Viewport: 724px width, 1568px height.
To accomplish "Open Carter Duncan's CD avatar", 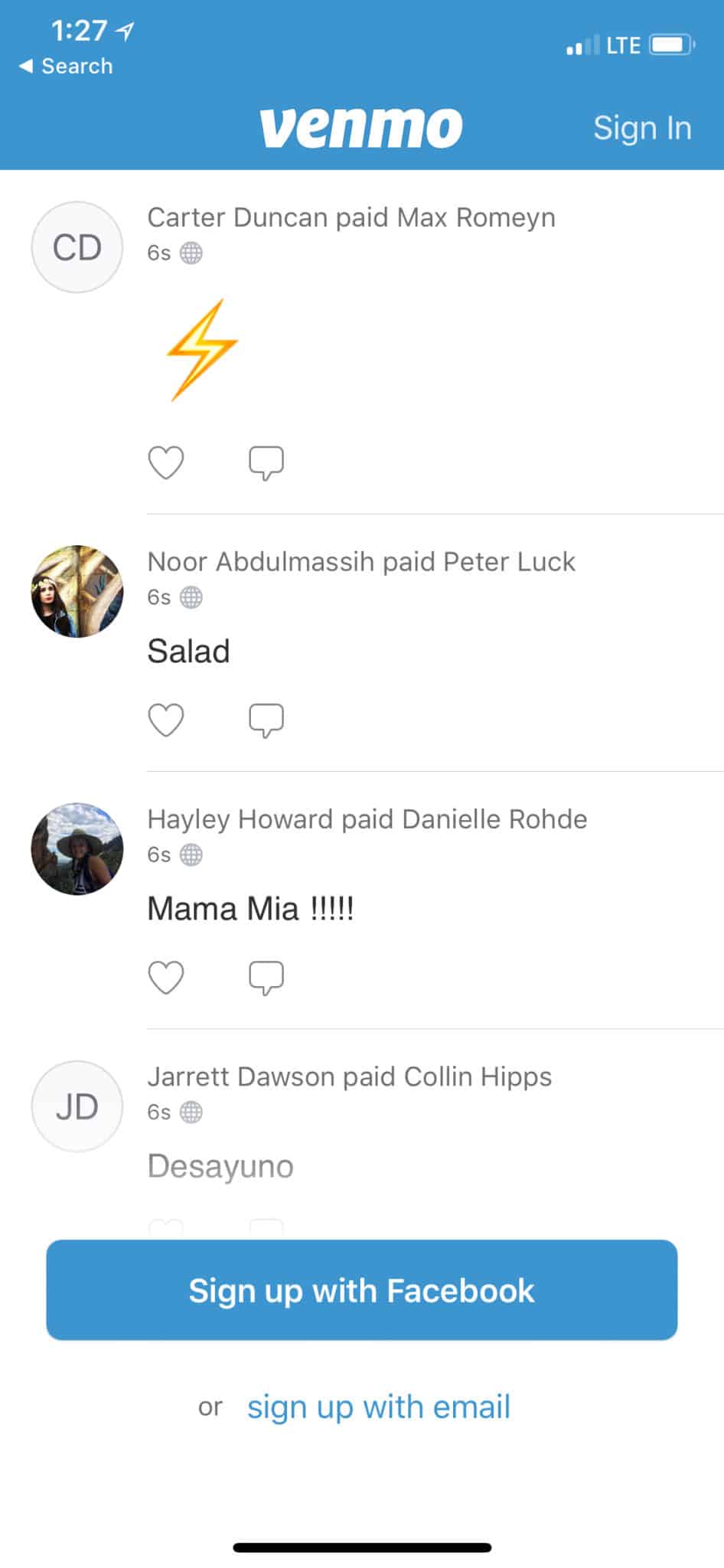I will click(77, 247).
